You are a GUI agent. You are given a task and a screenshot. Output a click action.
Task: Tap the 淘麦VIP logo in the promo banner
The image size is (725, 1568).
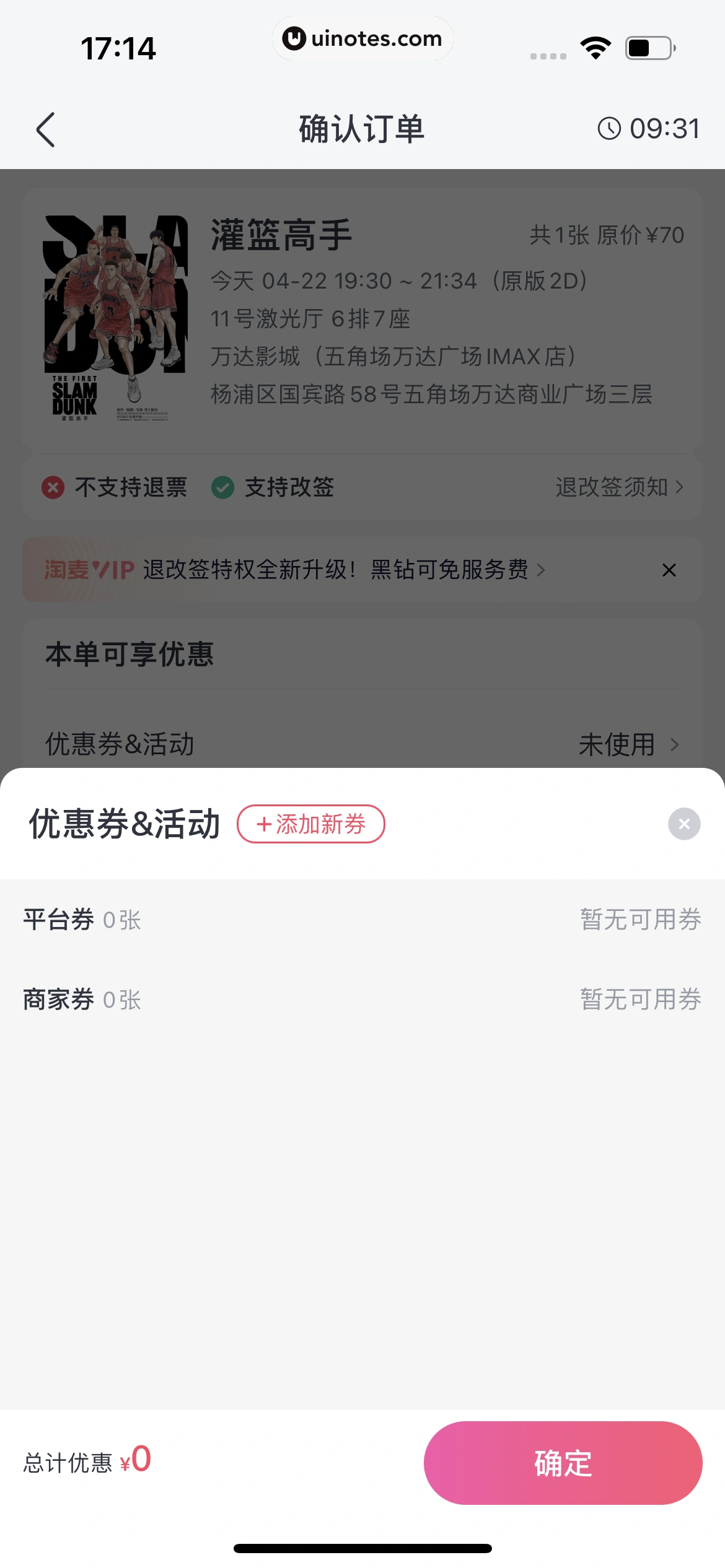[90, 570]
